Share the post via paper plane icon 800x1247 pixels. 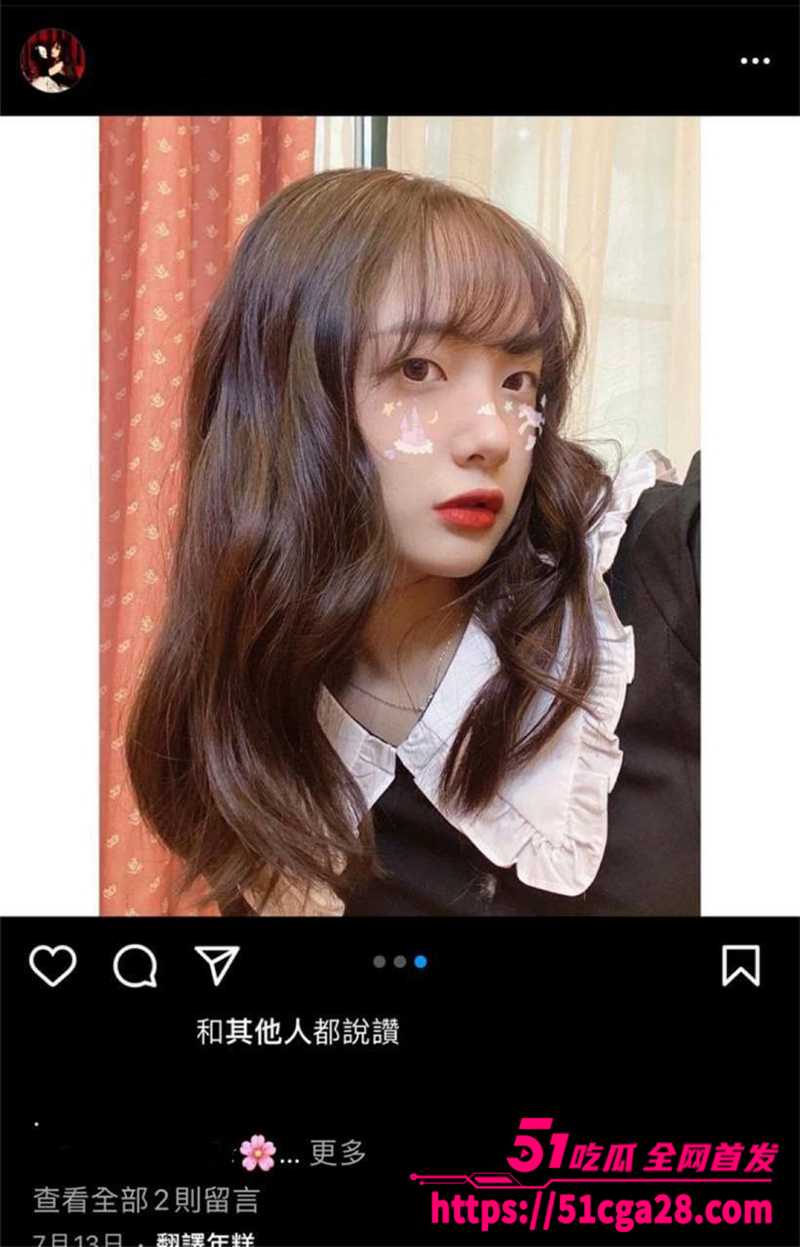point(217,966)
